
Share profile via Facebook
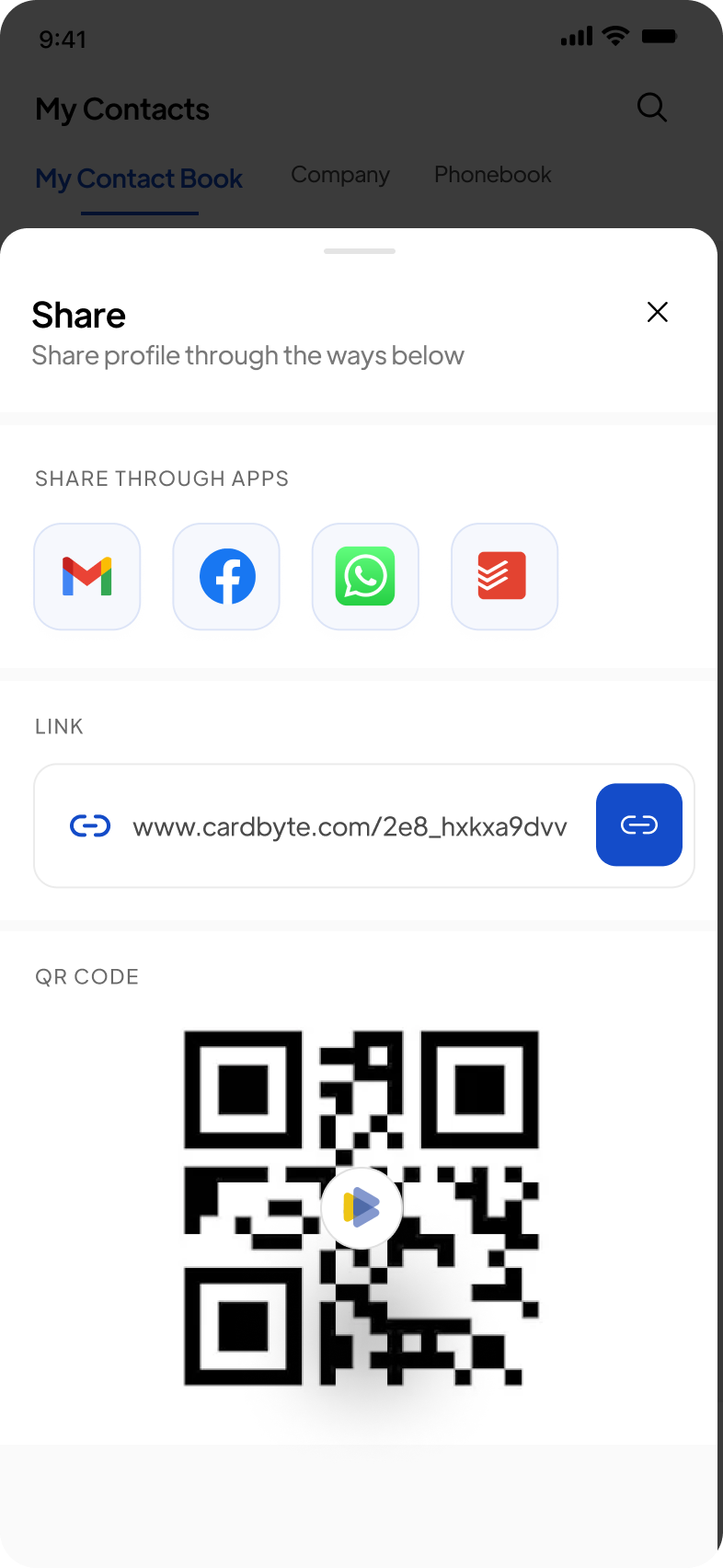point(225,576)
